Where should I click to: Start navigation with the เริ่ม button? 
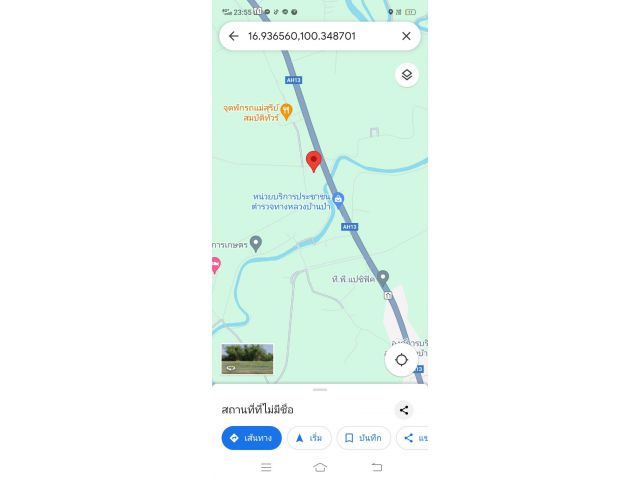(309, 438)
